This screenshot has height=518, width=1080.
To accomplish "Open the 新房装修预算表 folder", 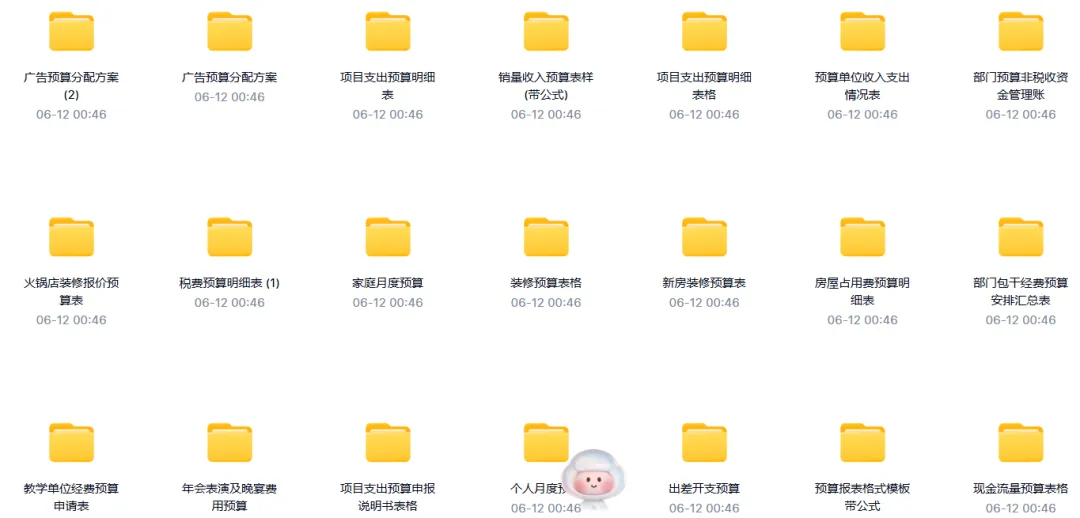I will 704,237.
